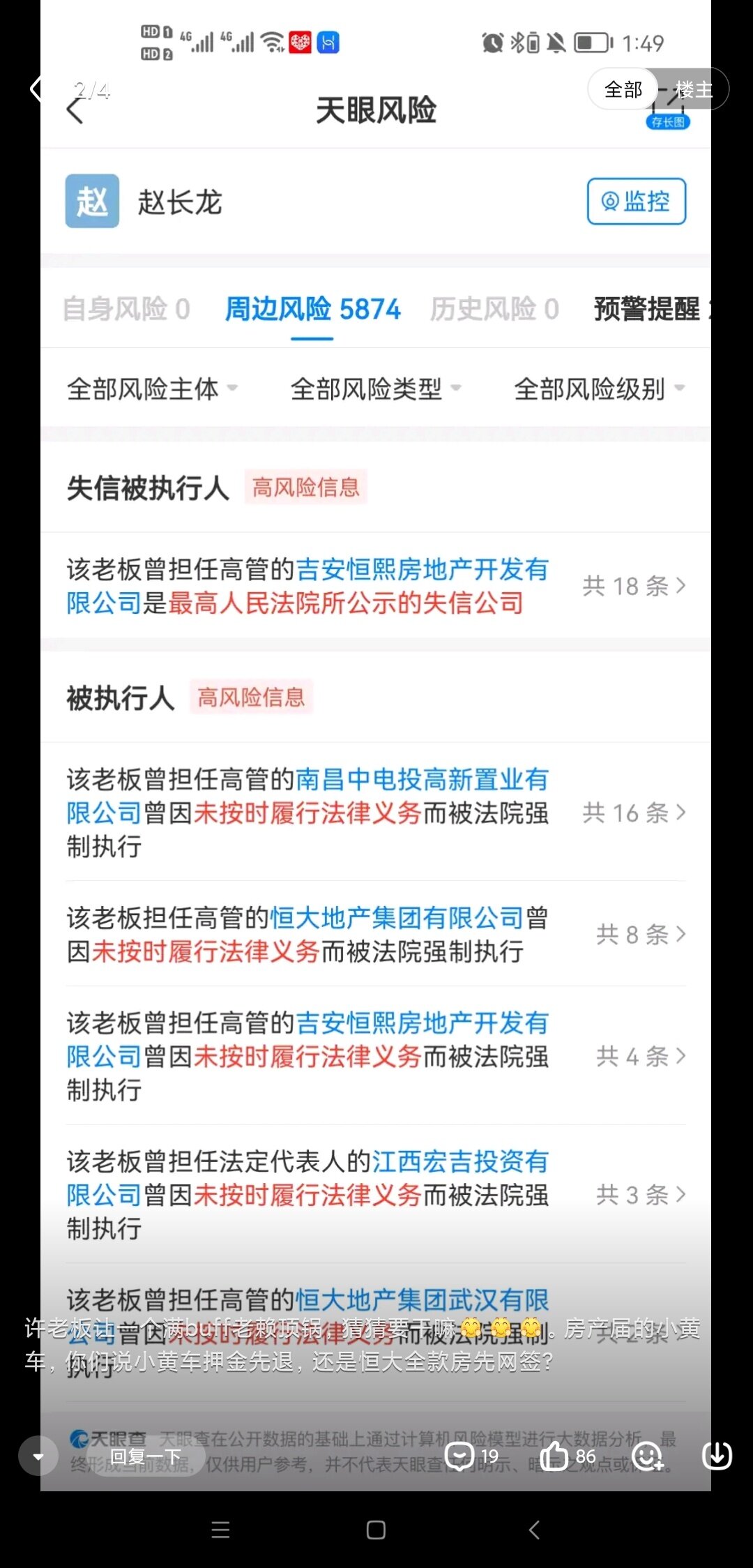This screenshot has width=753, height=1568.
Task: Go to the system home screen
Action: (376, 1530)
